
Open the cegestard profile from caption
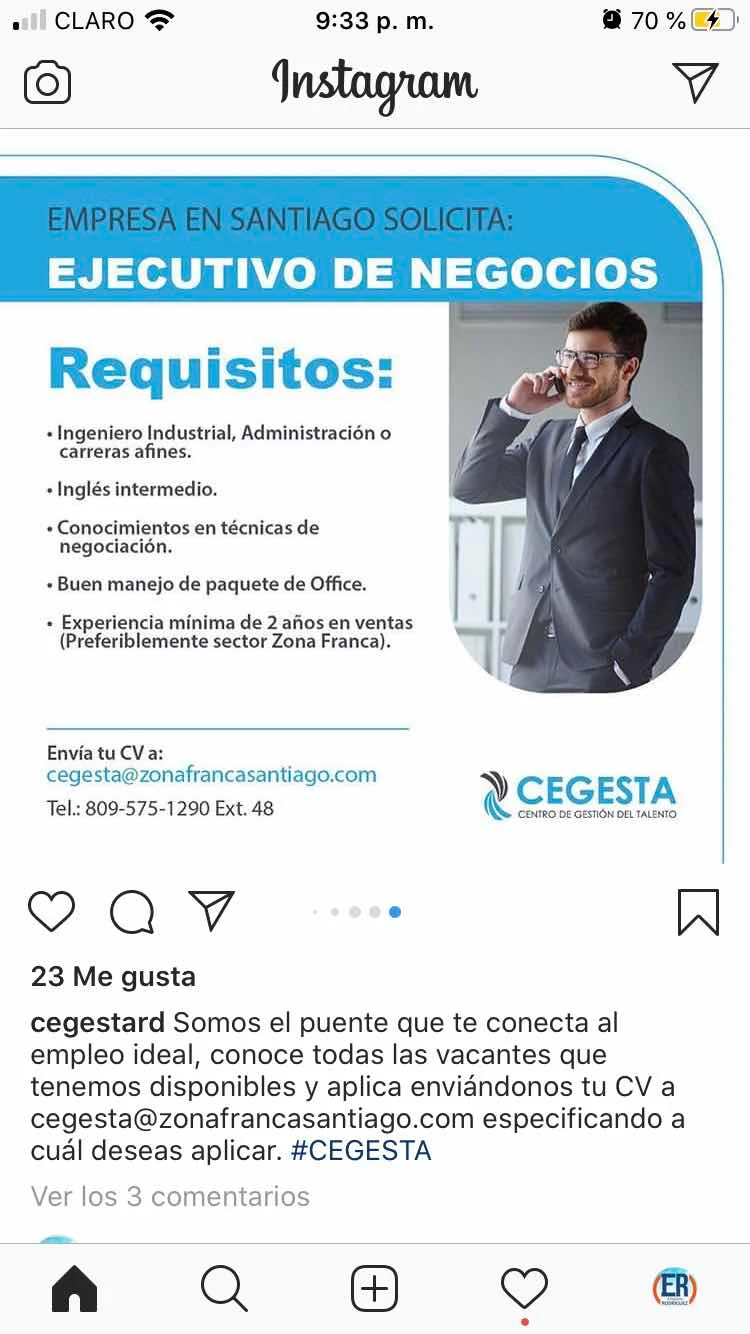[x=98, y=1025]
